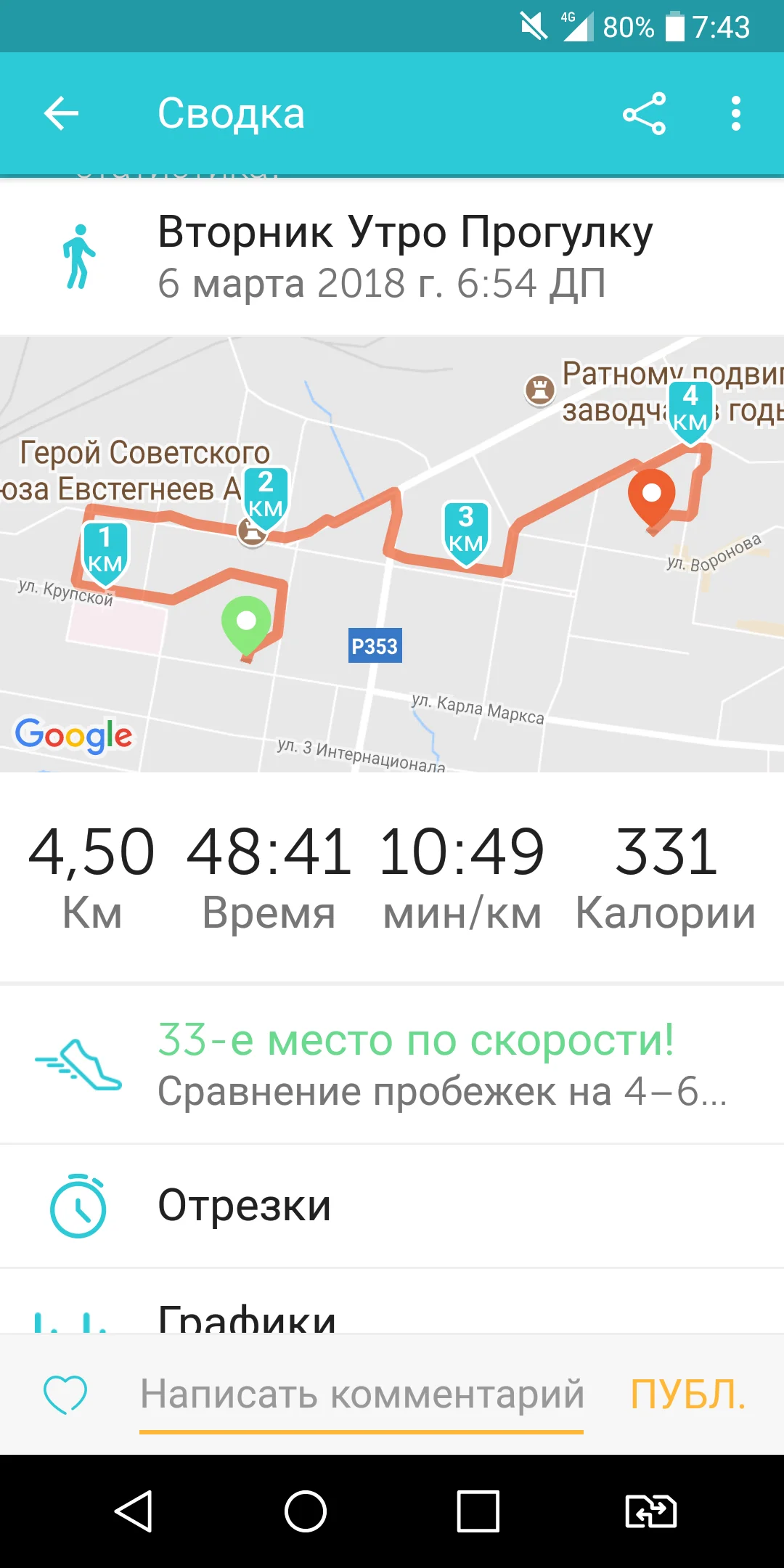
Task: Like this activity with the heart icon
Action: click(x=65, y=1394)
